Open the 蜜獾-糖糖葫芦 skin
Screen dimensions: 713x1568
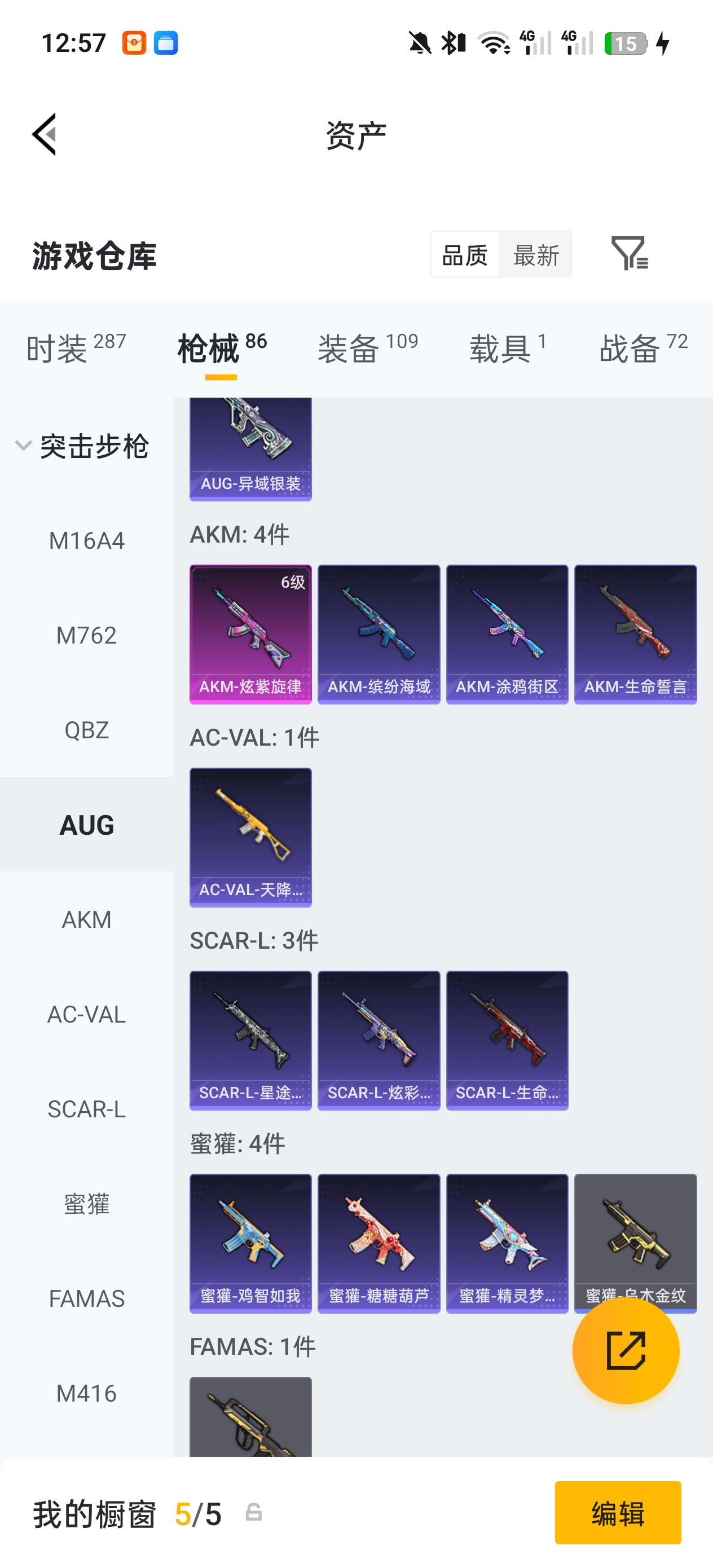point(378,1243)
